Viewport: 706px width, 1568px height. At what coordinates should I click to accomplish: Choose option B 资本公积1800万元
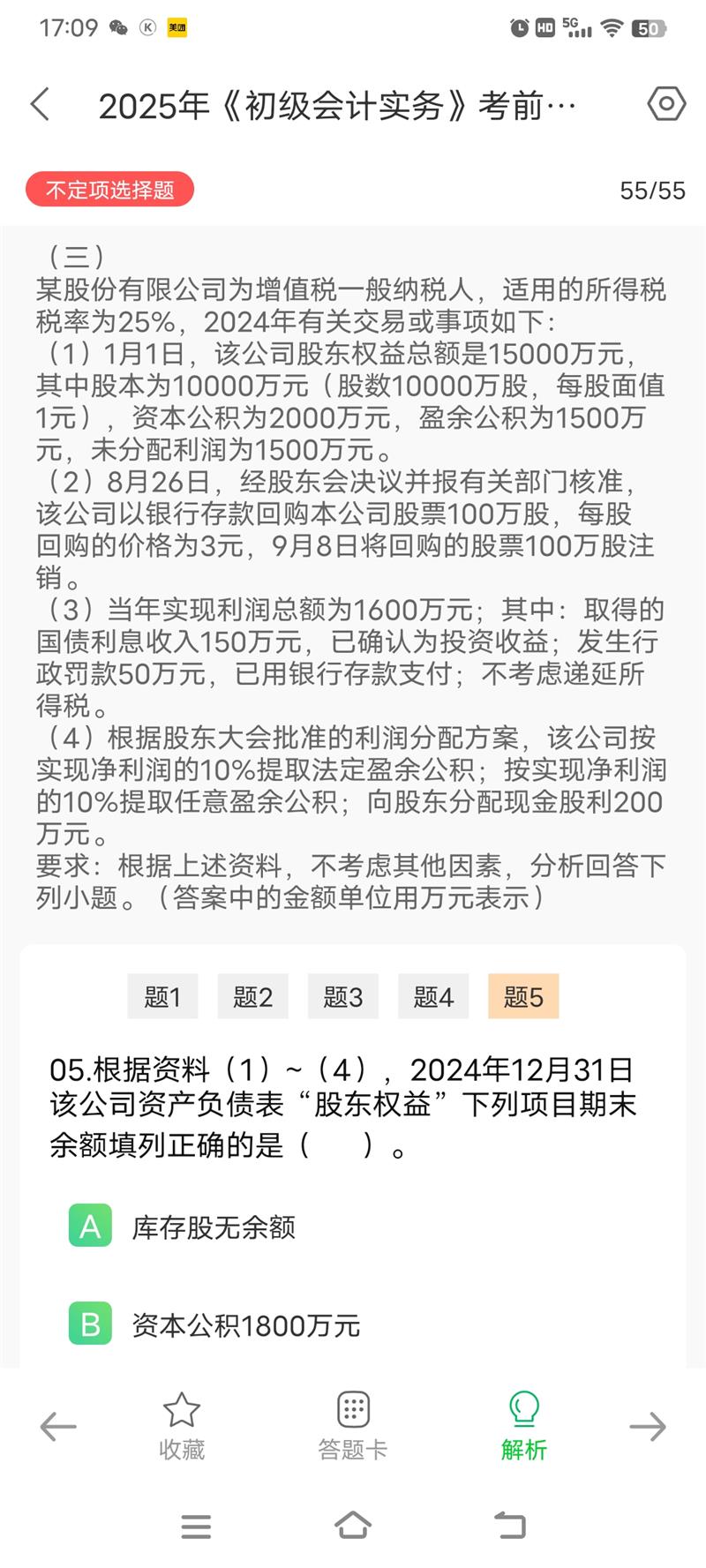353,1324
